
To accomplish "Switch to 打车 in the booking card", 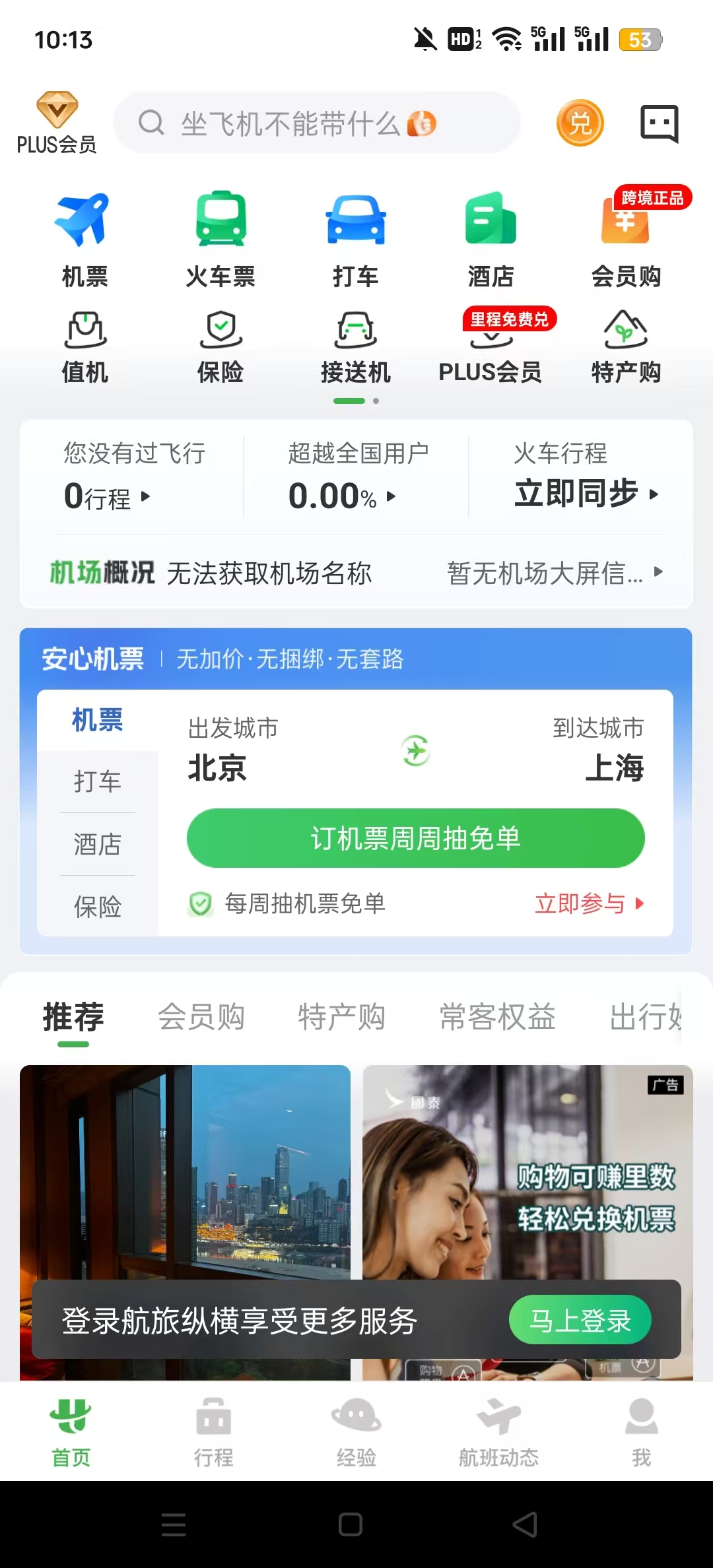I will [x=98, y=781].
